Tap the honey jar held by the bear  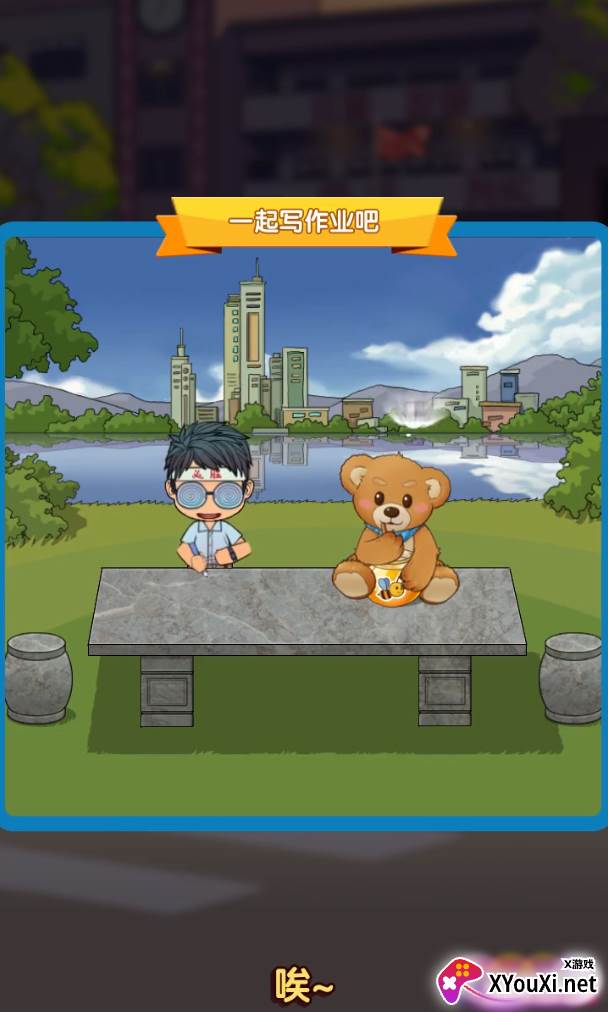pyautogui.click(x=392, y=585)
